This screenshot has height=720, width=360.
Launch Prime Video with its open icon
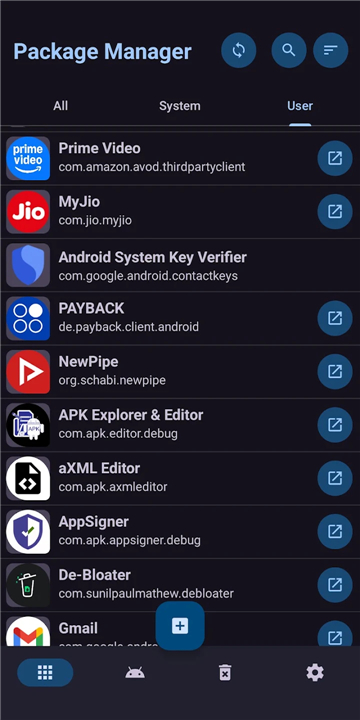click(x=335, y=158)
